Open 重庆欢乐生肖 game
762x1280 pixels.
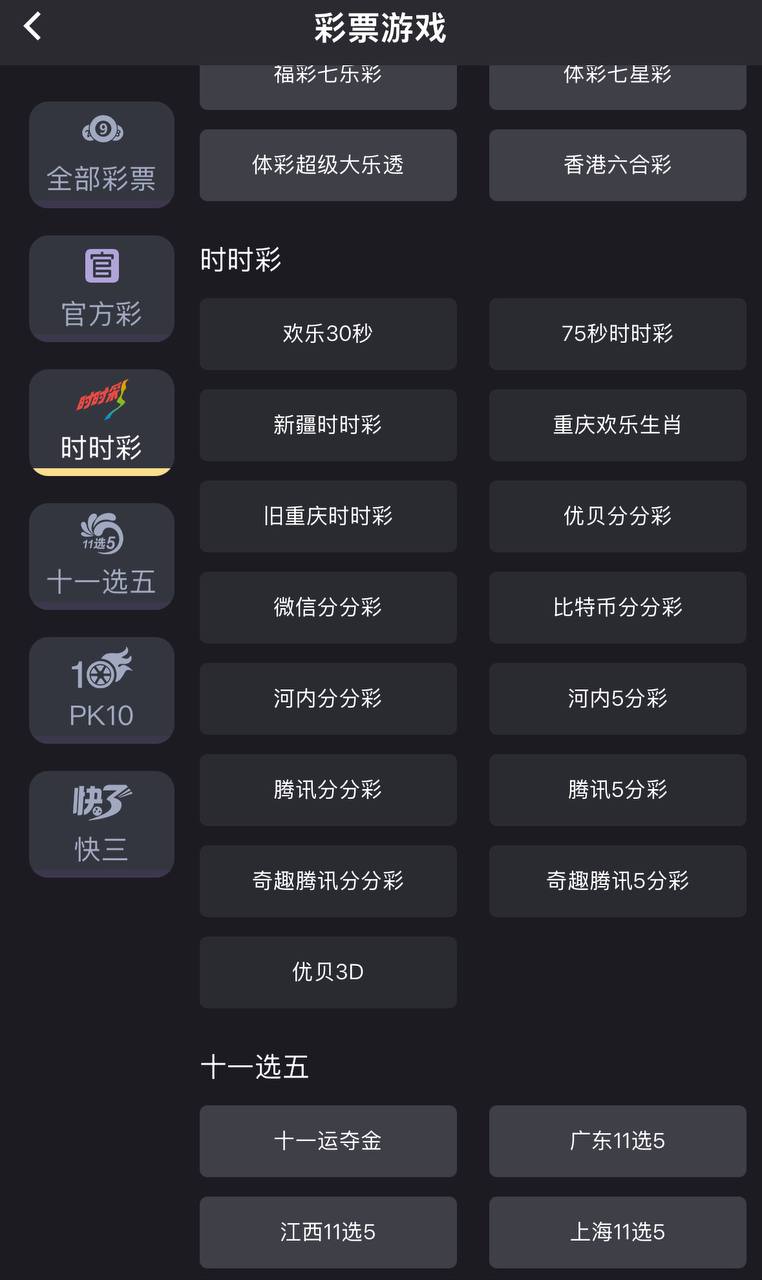617,425
